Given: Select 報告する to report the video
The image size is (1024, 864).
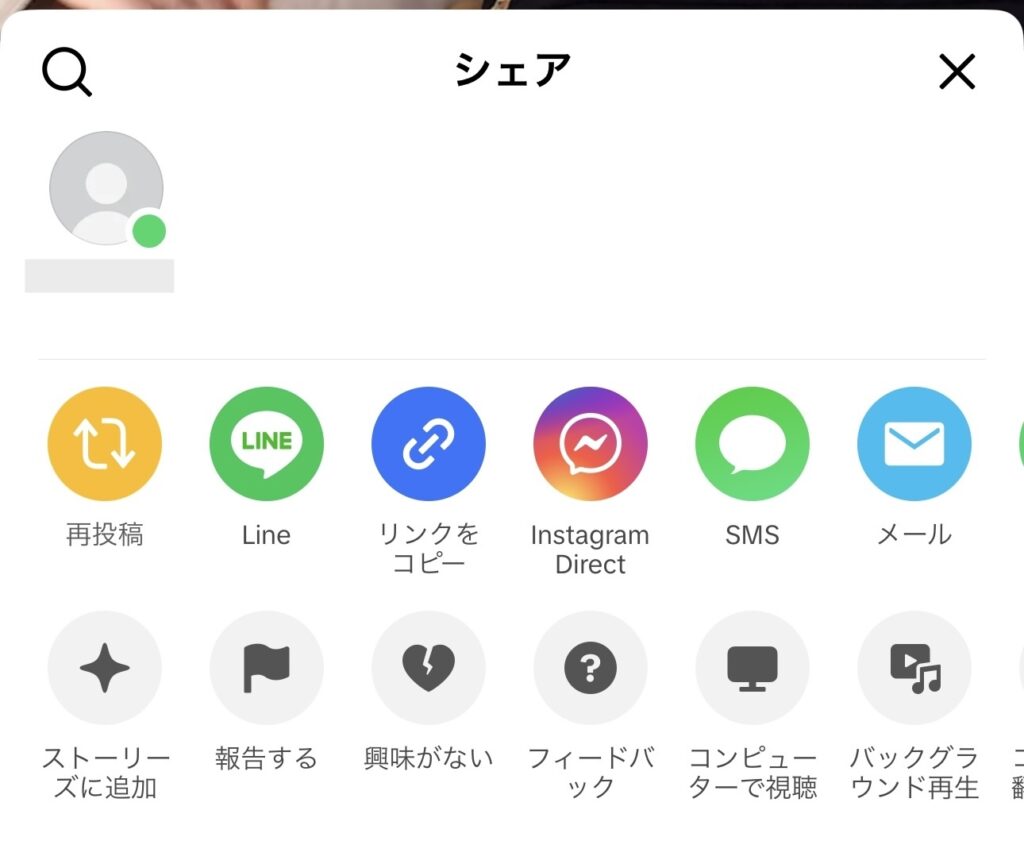Looking at the screenshot, I should (266, 668).
